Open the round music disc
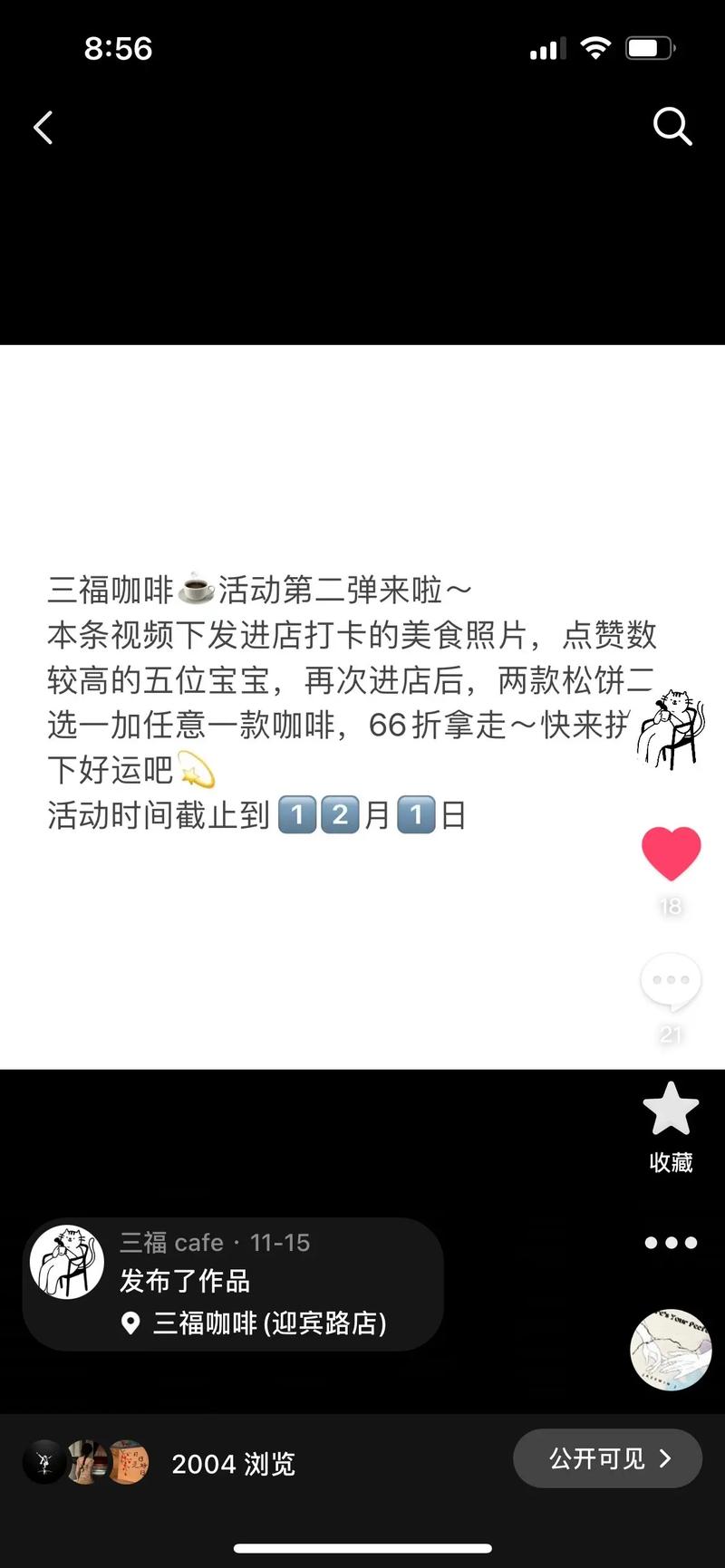This screenshot has height=1568, width=725. coord(671,1350)
